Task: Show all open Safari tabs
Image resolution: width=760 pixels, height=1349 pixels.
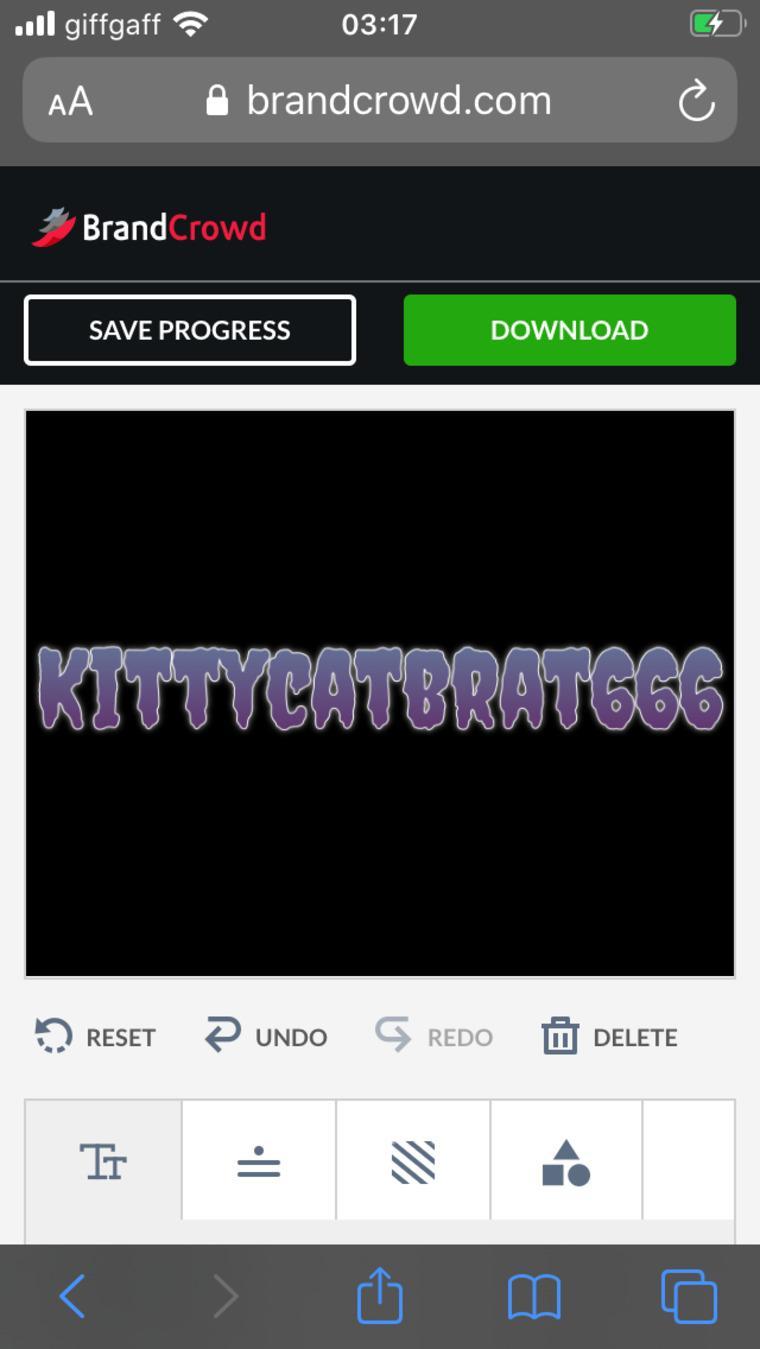Action: 689,1297
